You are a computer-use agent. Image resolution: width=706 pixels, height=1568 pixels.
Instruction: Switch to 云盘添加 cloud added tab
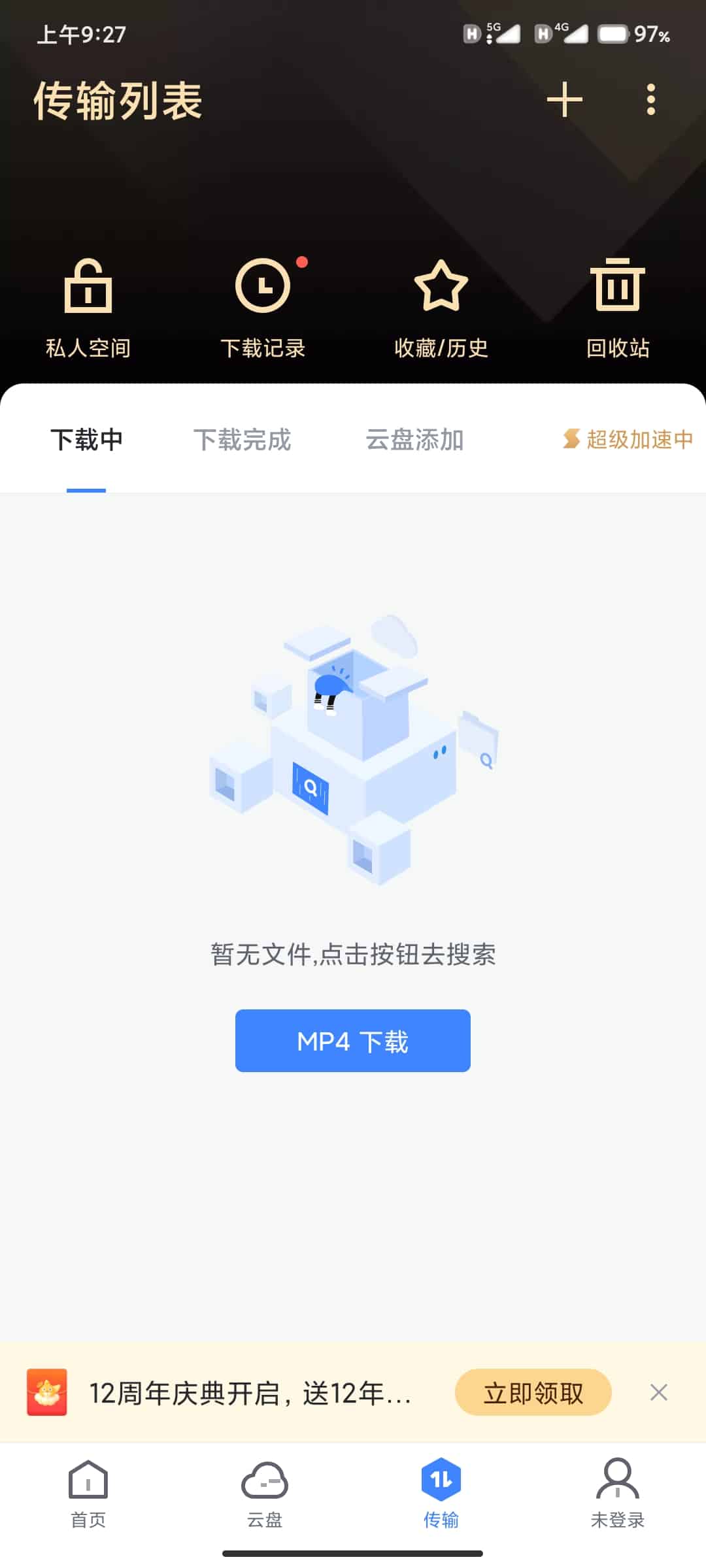point(416,440)
